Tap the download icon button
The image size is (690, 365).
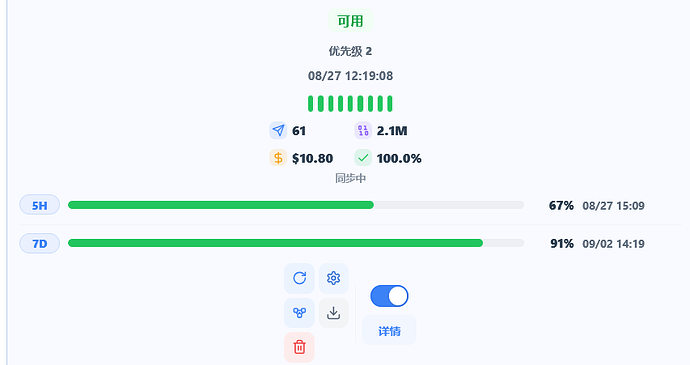[x=334, y=313]
